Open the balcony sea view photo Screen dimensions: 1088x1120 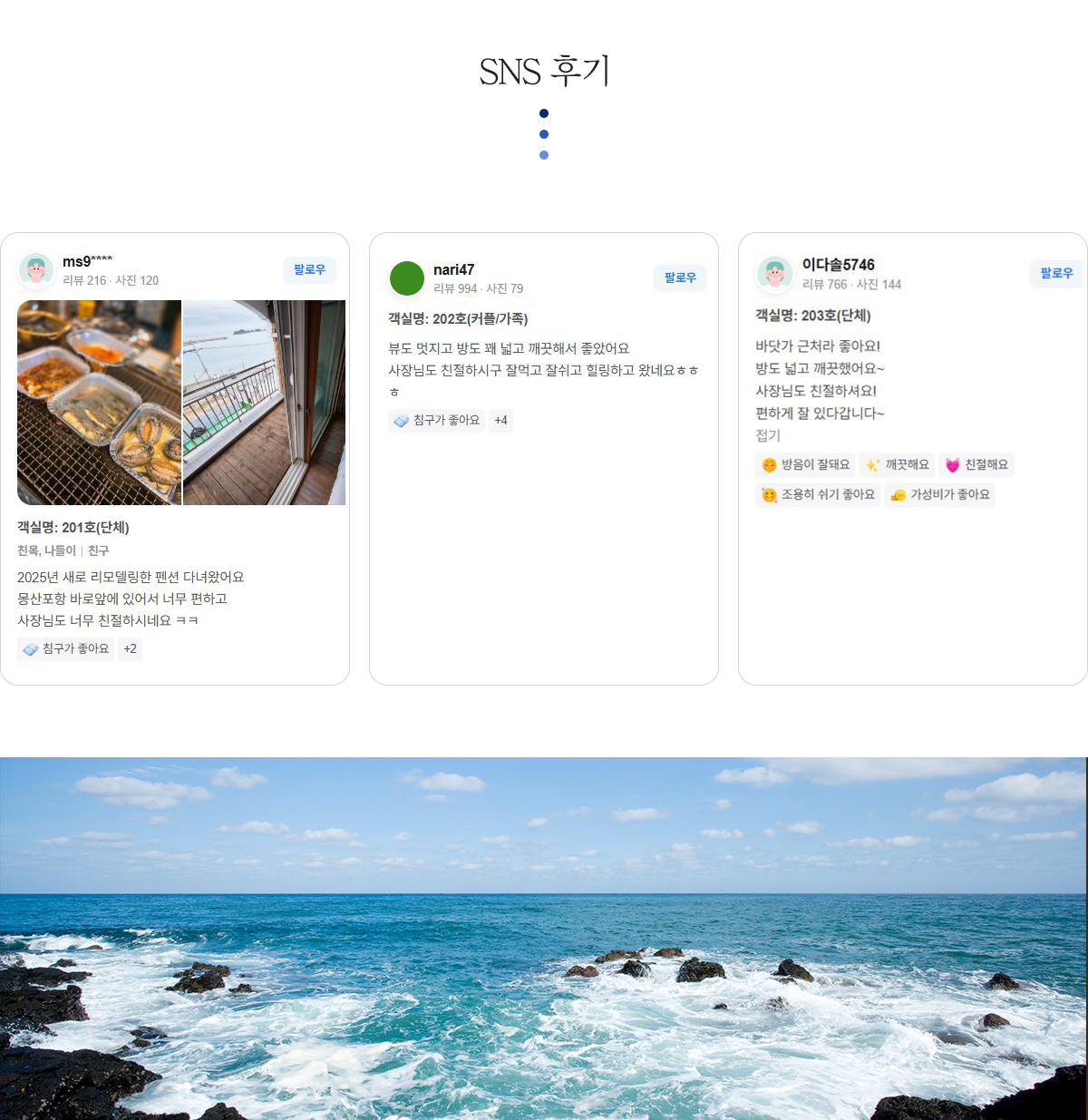coord(264,403)
